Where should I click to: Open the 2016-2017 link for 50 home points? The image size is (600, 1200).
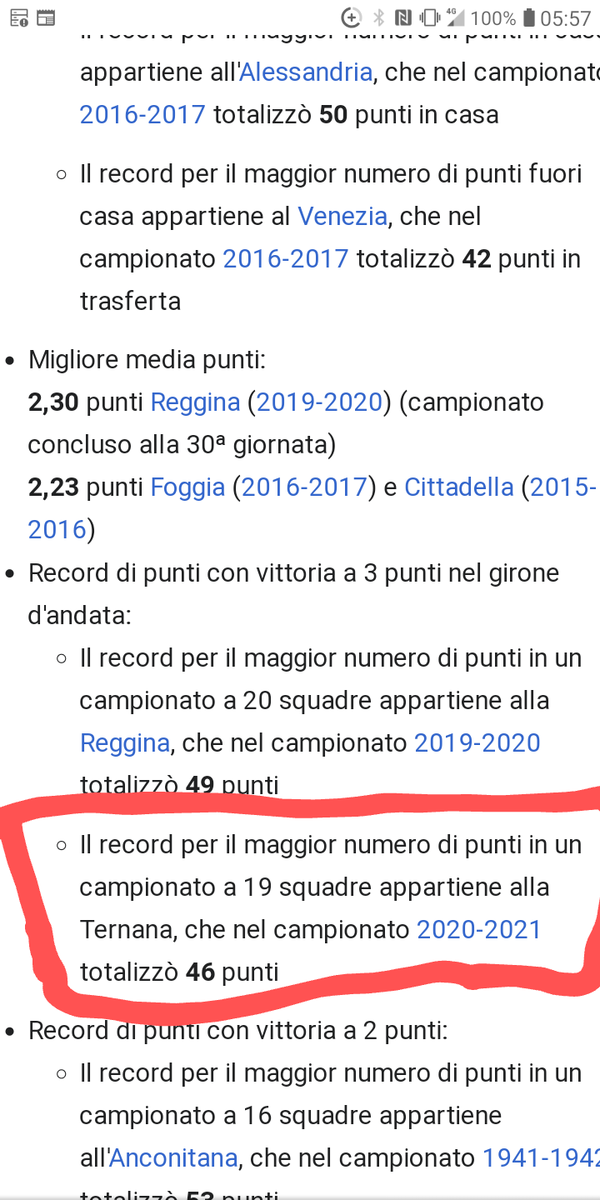[142, 115]
